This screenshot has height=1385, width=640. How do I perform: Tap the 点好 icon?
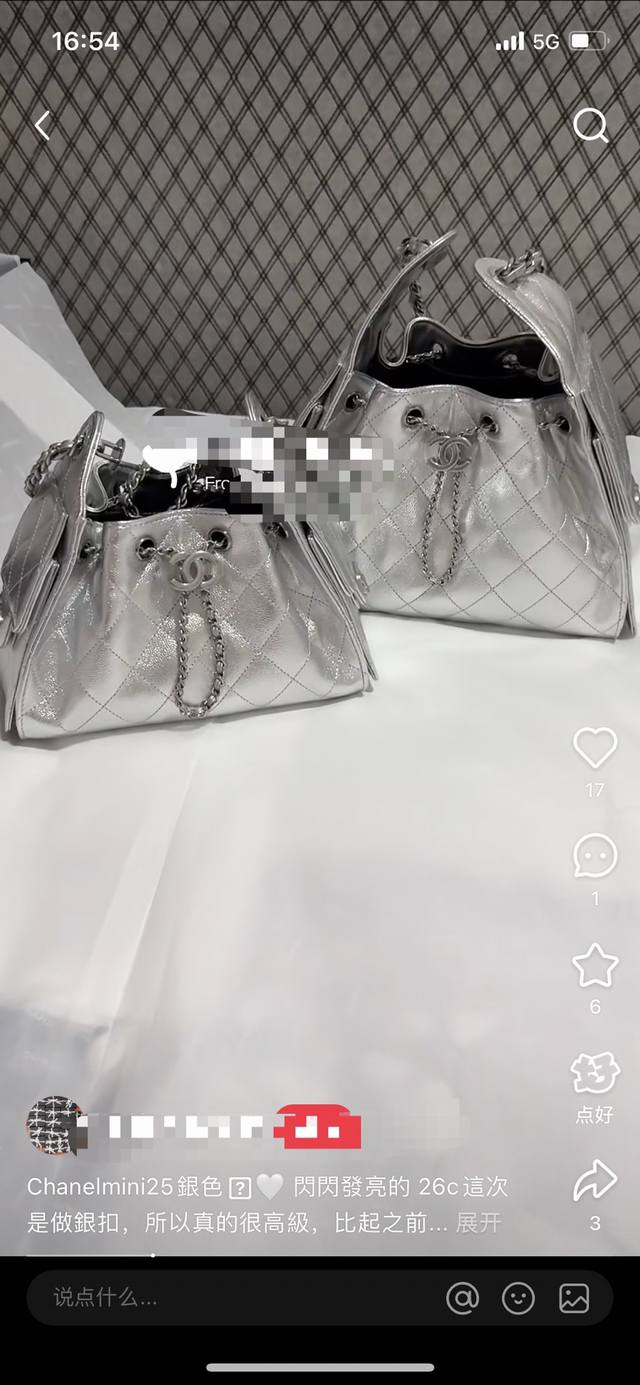(594, 1073)
